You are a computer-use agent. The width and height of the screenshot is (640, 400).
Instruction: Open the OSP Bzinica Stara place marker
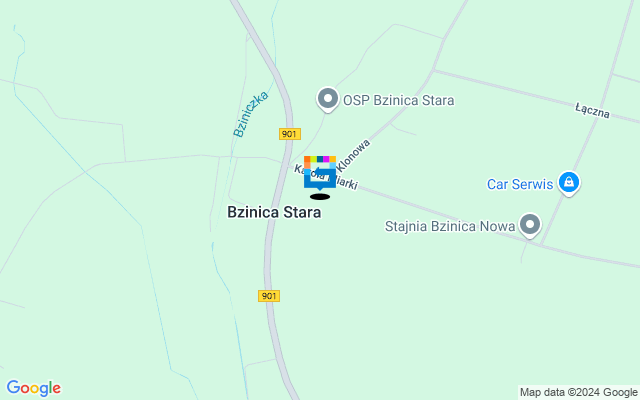[327, 99]
